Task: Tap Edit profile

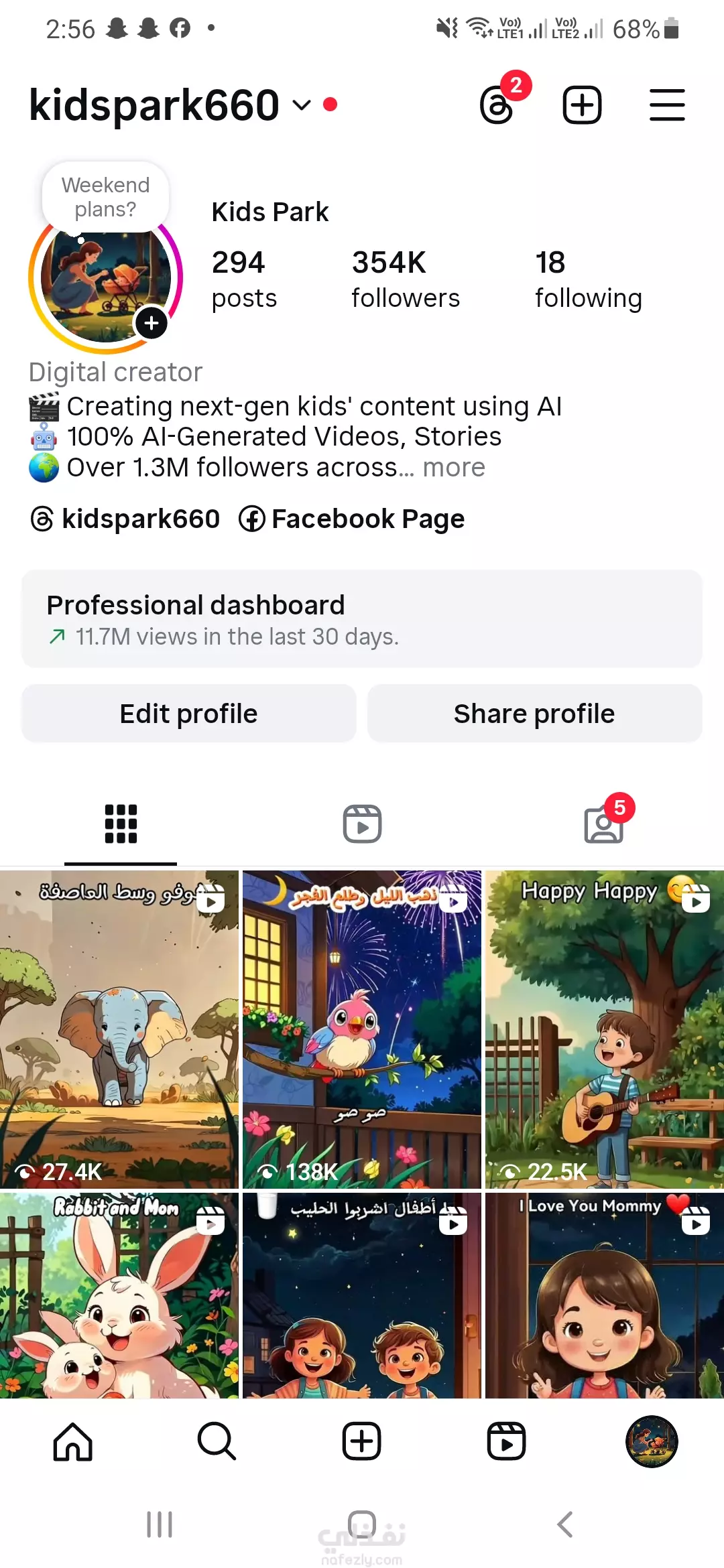Action: click(188, 714)
